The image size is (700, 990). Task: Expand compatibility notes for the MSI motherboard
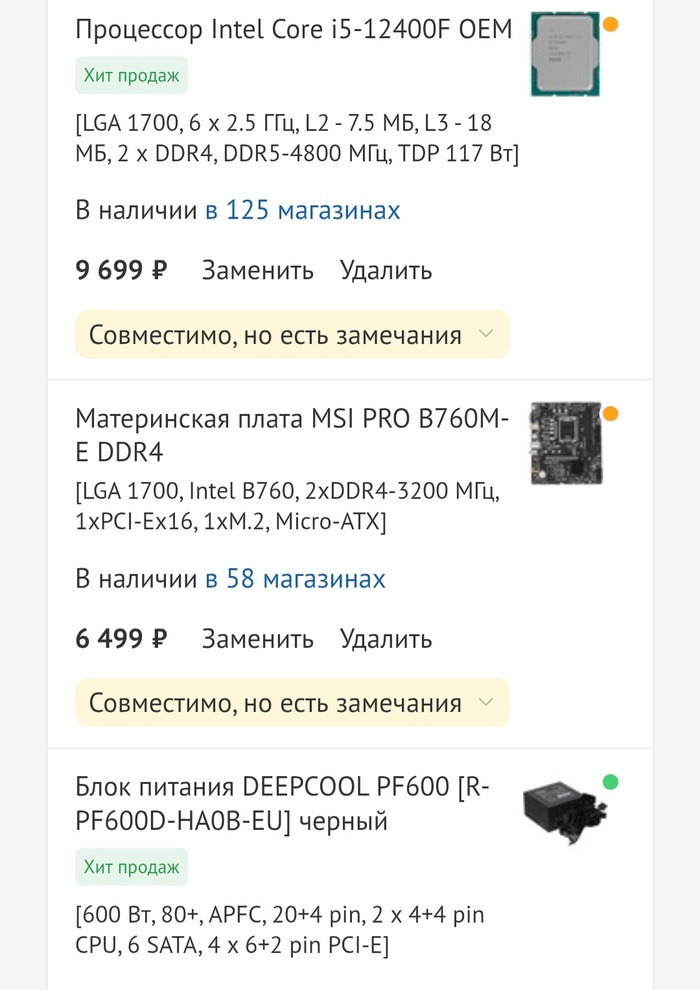(292, 703)
